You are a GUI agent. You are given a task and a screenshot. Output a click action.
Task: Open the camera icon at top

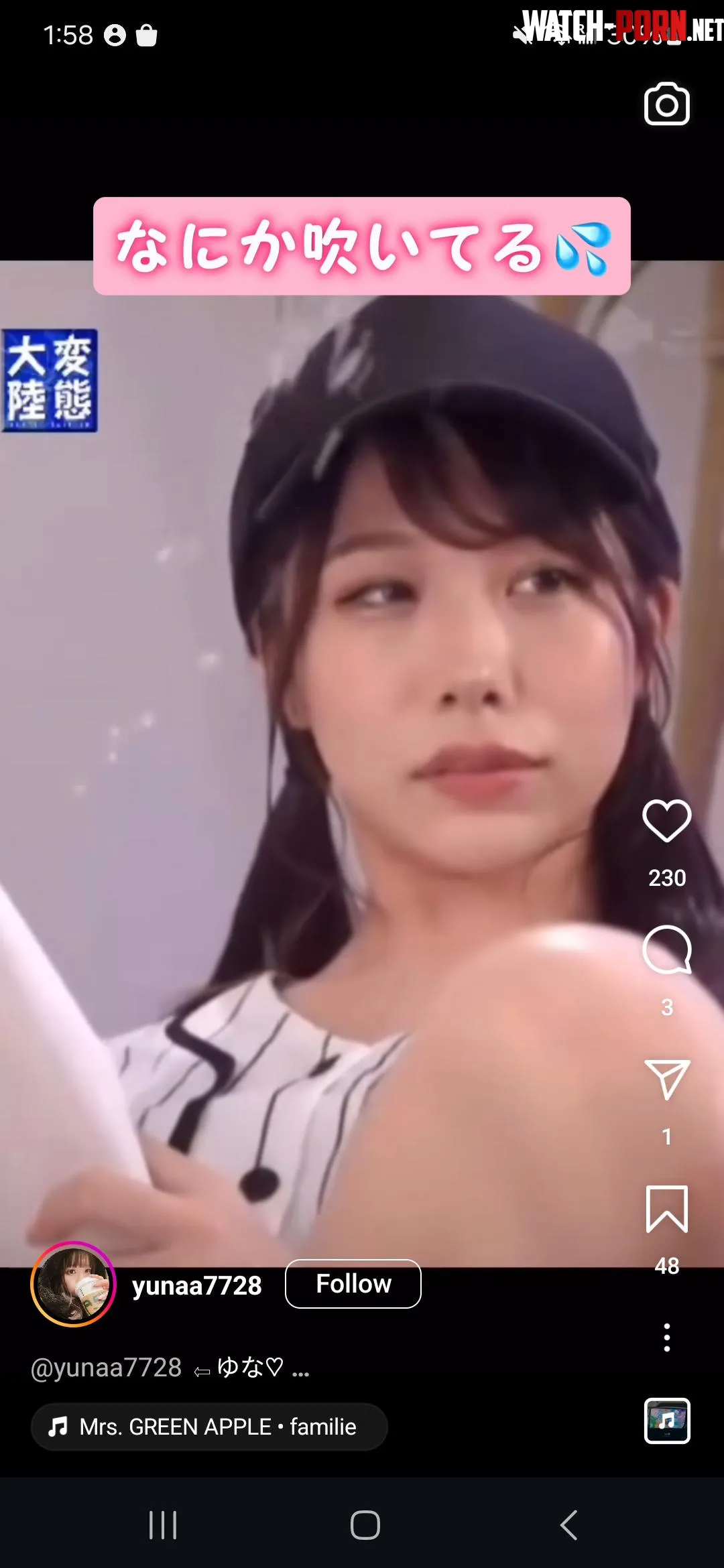666,105
